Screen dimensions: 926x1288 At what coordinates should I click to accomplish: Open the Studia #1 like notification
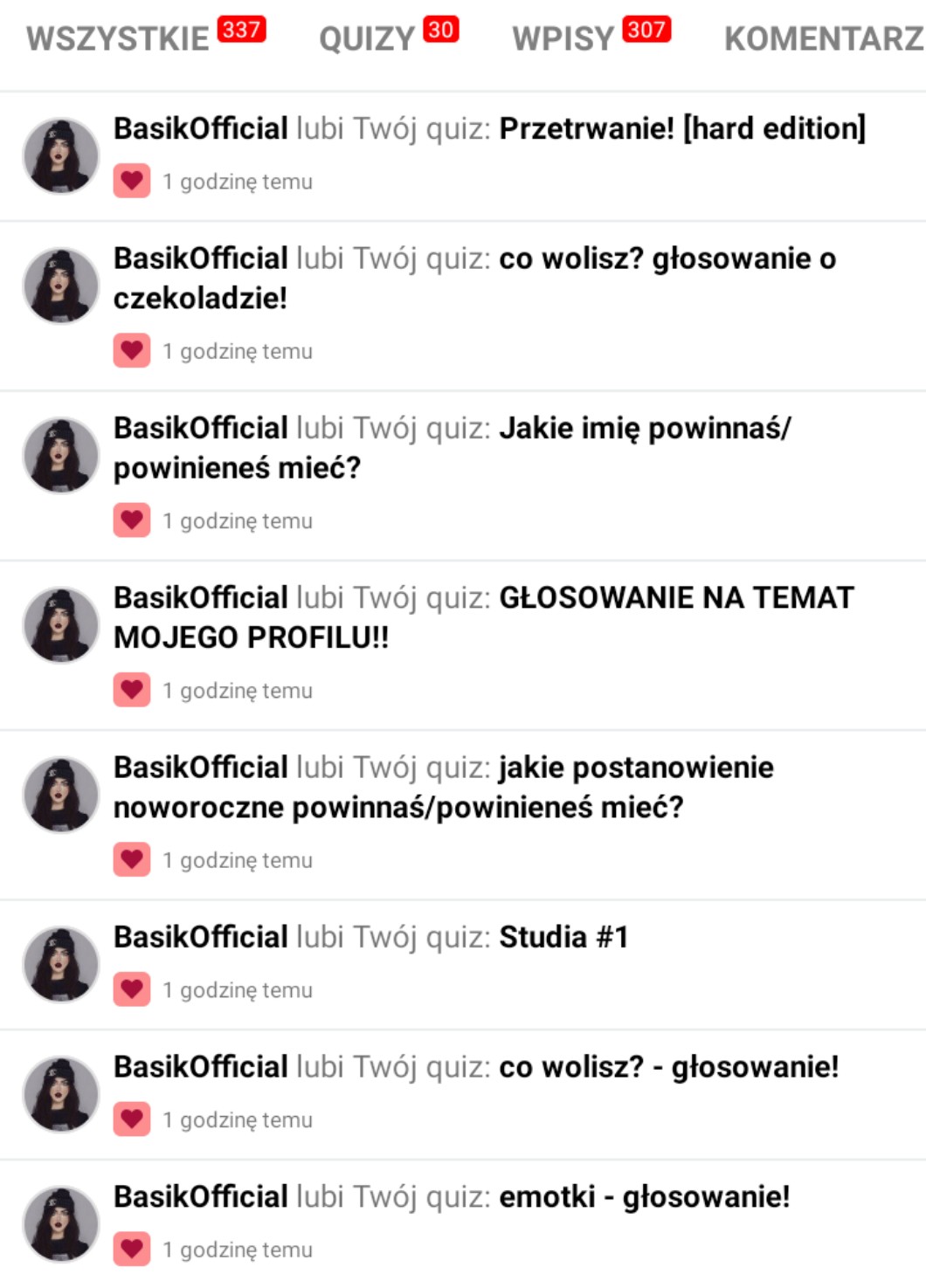[563, 938]
